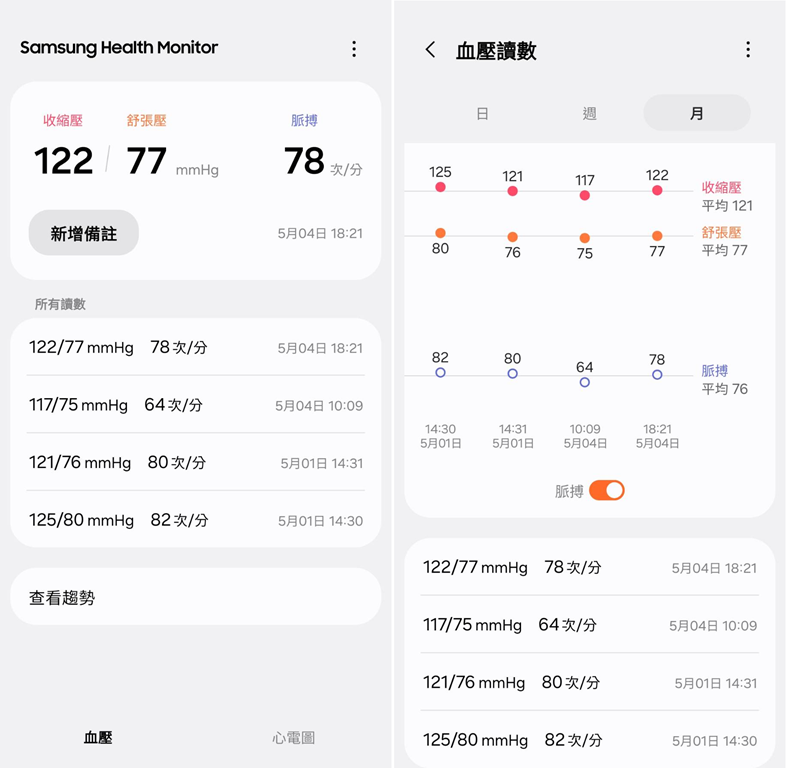786x768 pixels.
Task: Open the overflow menu on 血壓讀數 screen
Action: tap(747, 50)
